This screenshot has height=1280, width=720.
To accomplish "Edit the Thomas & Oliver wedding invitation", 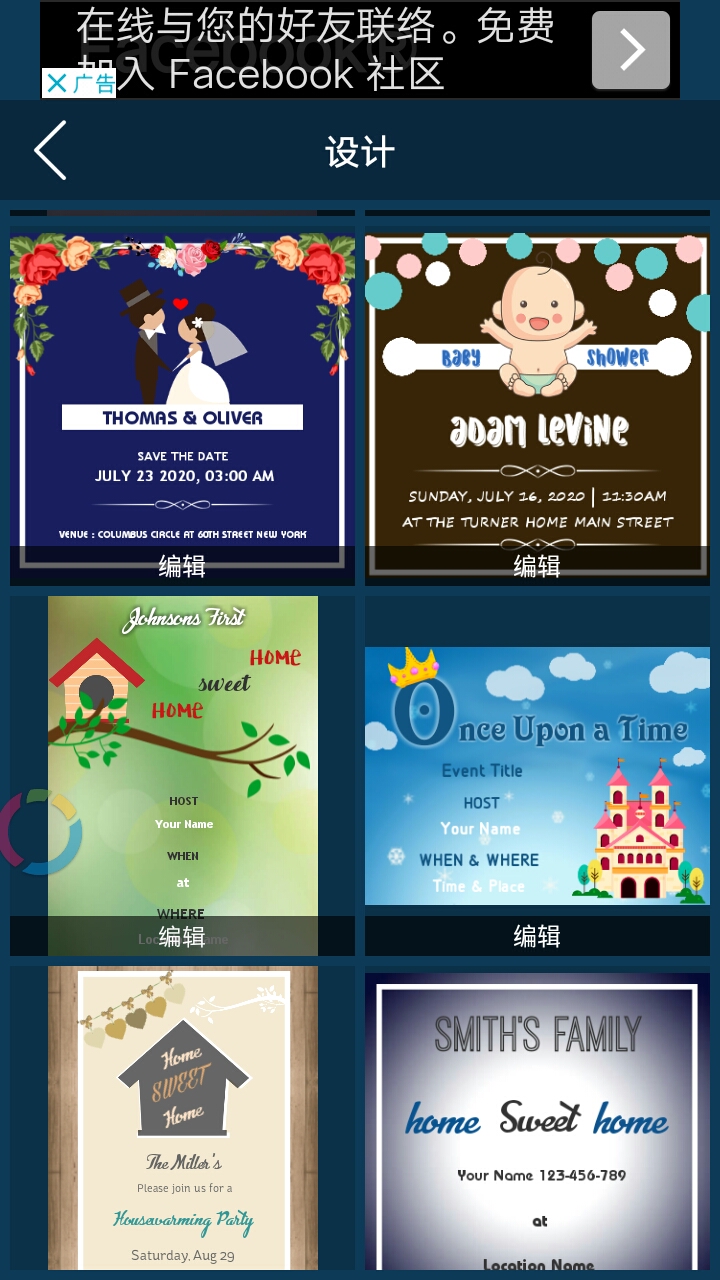I will click(182, 567).
